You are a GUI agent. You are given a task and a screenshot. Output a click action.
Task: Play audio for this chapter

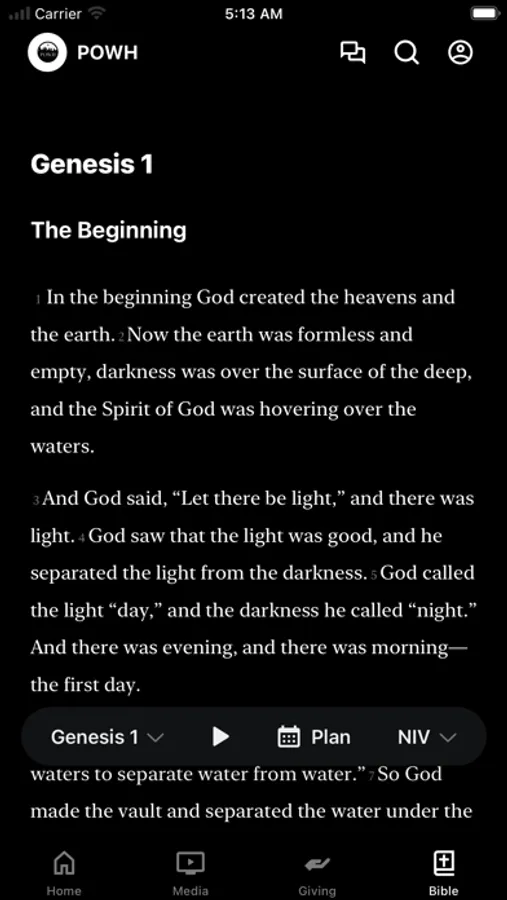point(220,736)
